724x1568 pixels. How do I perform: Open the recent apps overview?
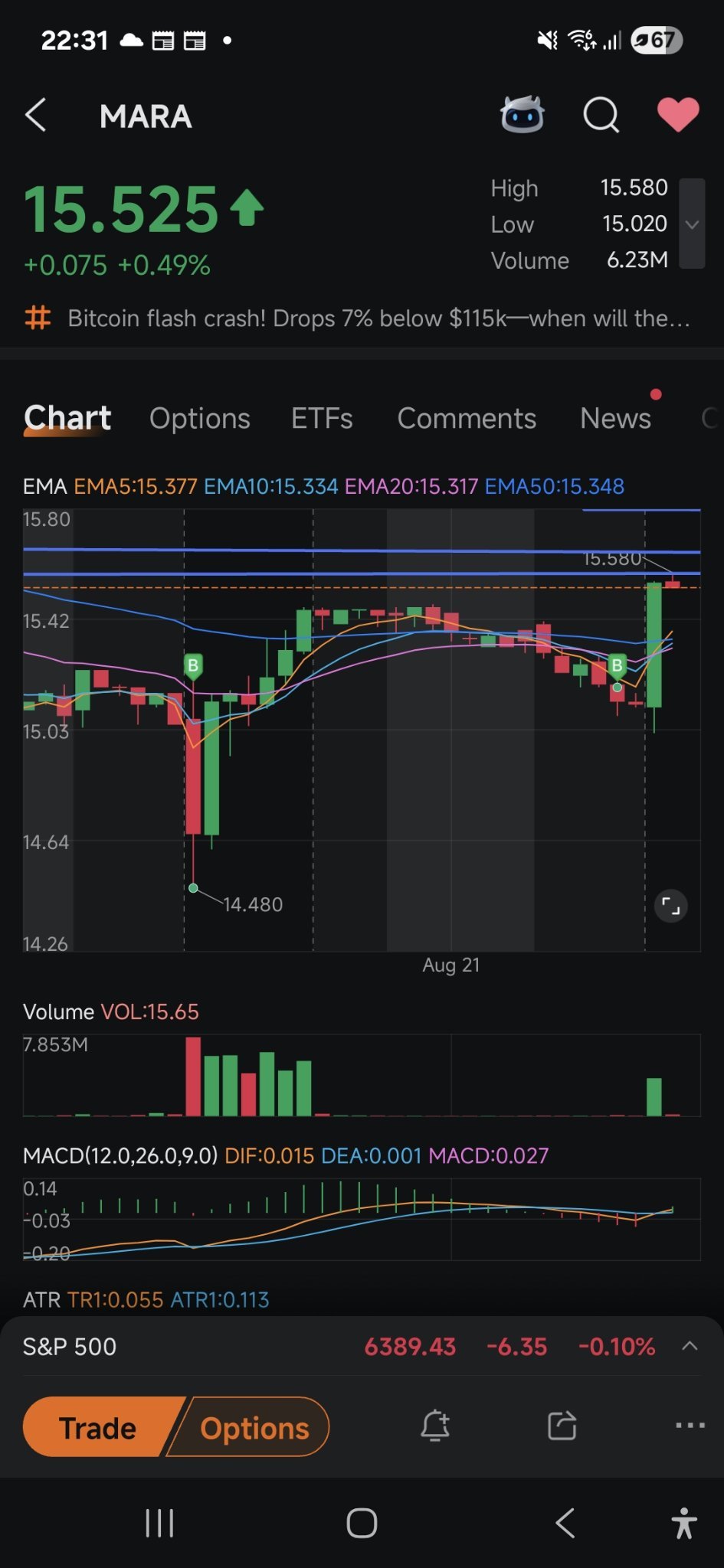(159, 1524)
